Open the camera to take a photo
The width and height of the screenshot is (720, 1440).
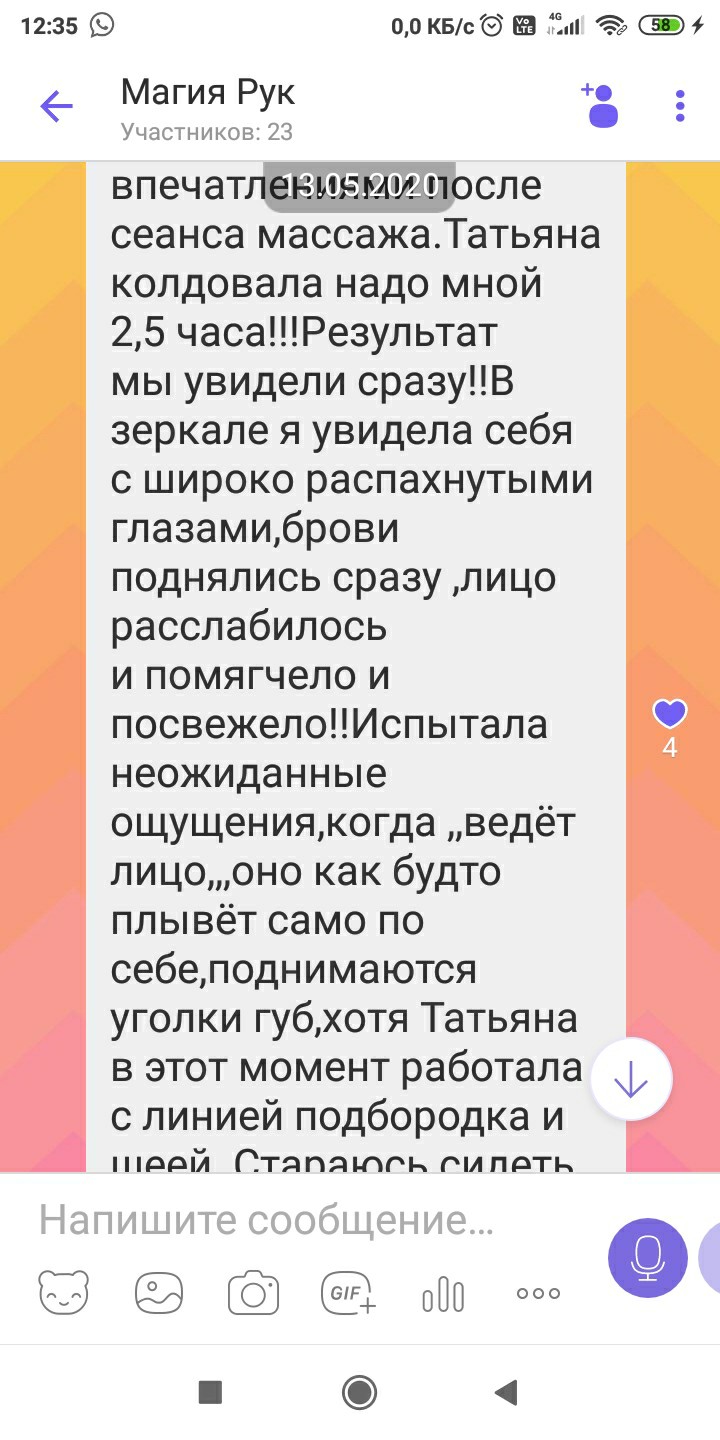[253, 1292]
